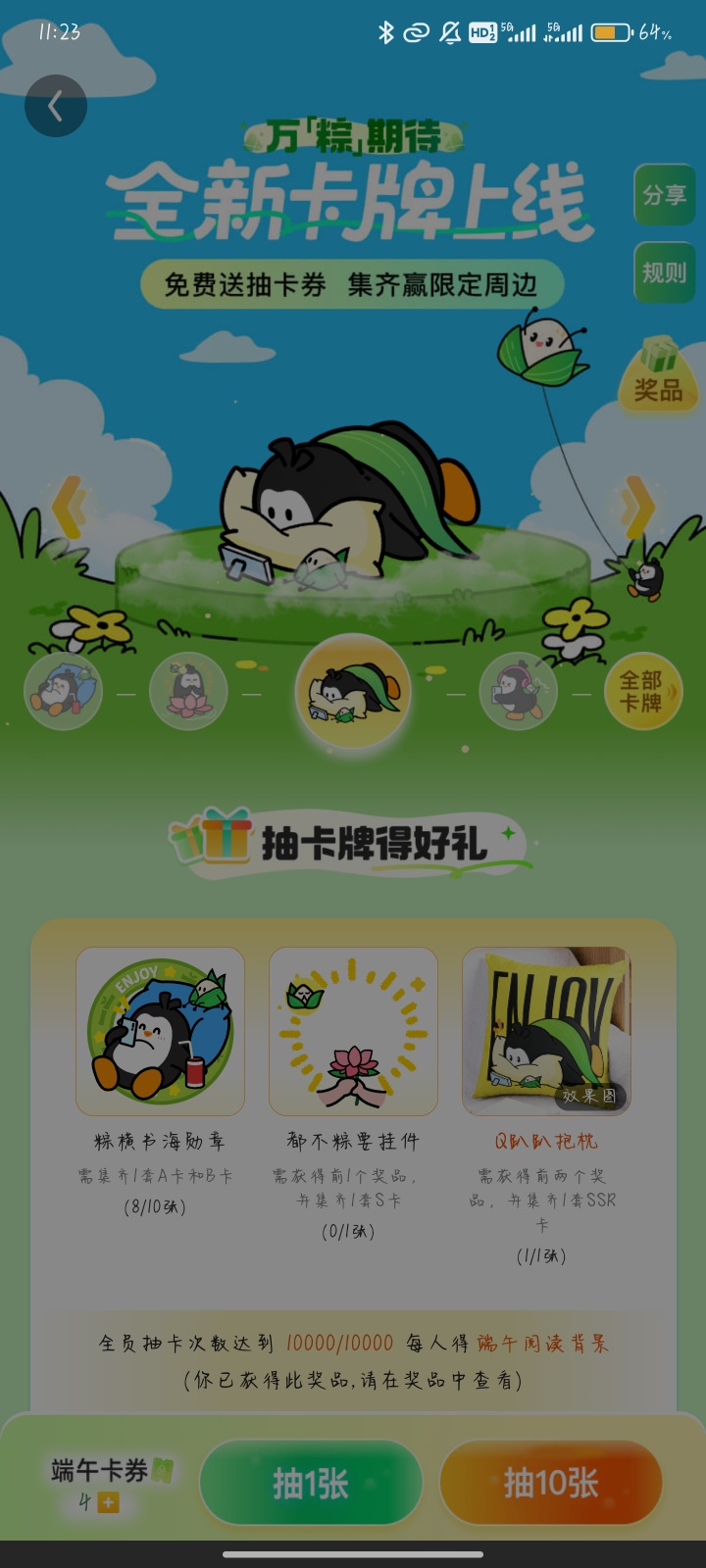Open 全部卡牌 all cards
Viewport: 706px width, 1568px height.
pyautogui.click(x=641, y=692)
